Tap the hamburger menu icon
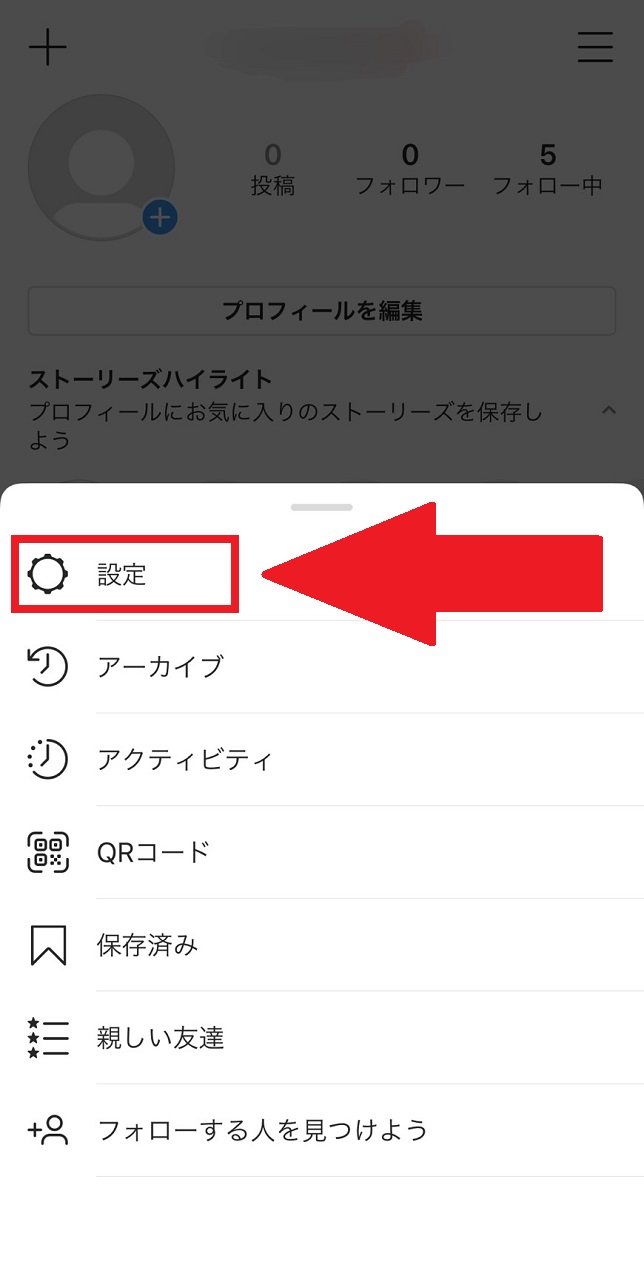 595,47
